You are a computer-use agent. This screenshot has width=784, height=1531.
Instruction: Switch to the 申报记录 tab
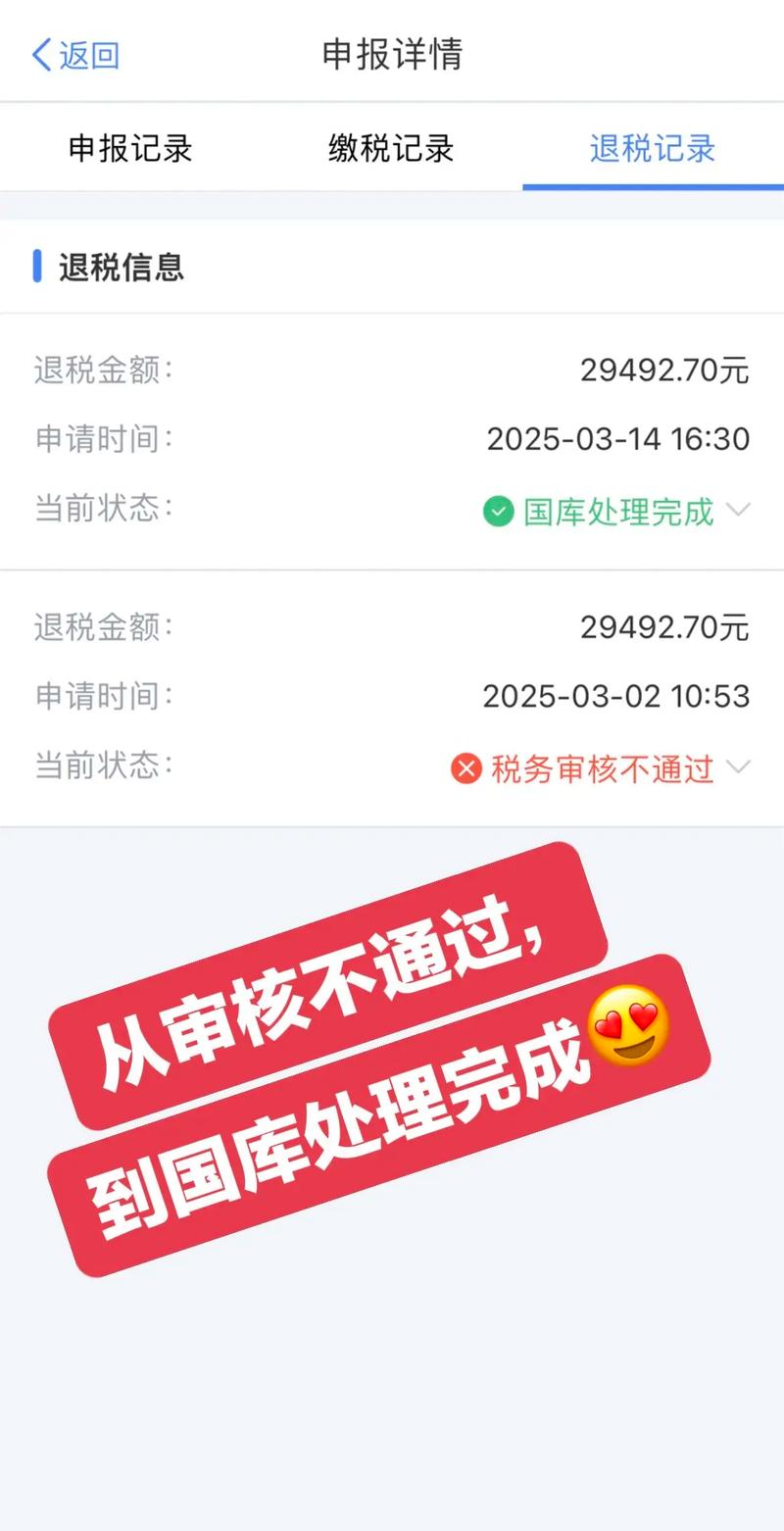point(129,148)
